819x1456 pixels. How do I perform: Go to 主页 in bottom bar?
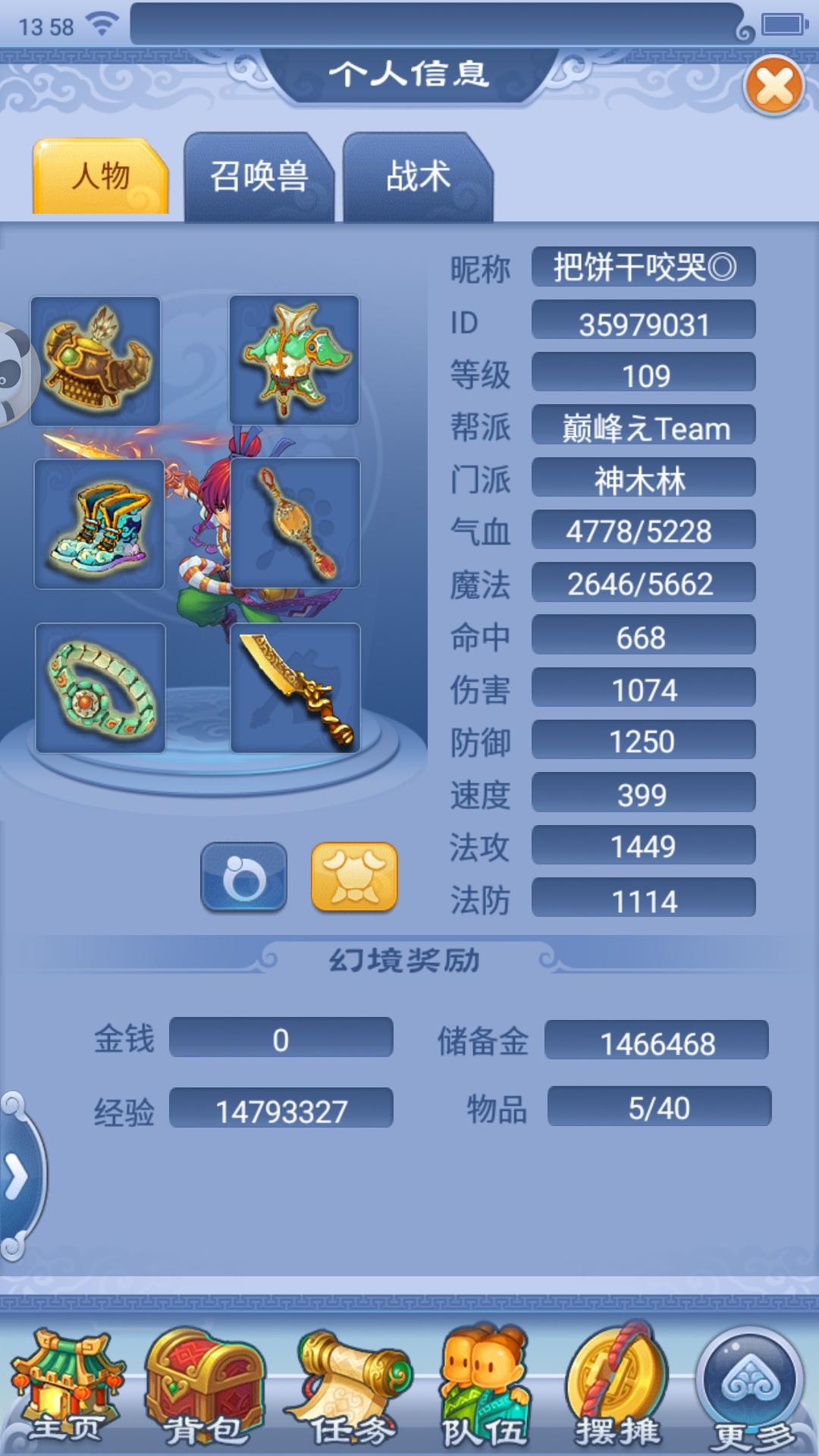tap(67, 1388)
